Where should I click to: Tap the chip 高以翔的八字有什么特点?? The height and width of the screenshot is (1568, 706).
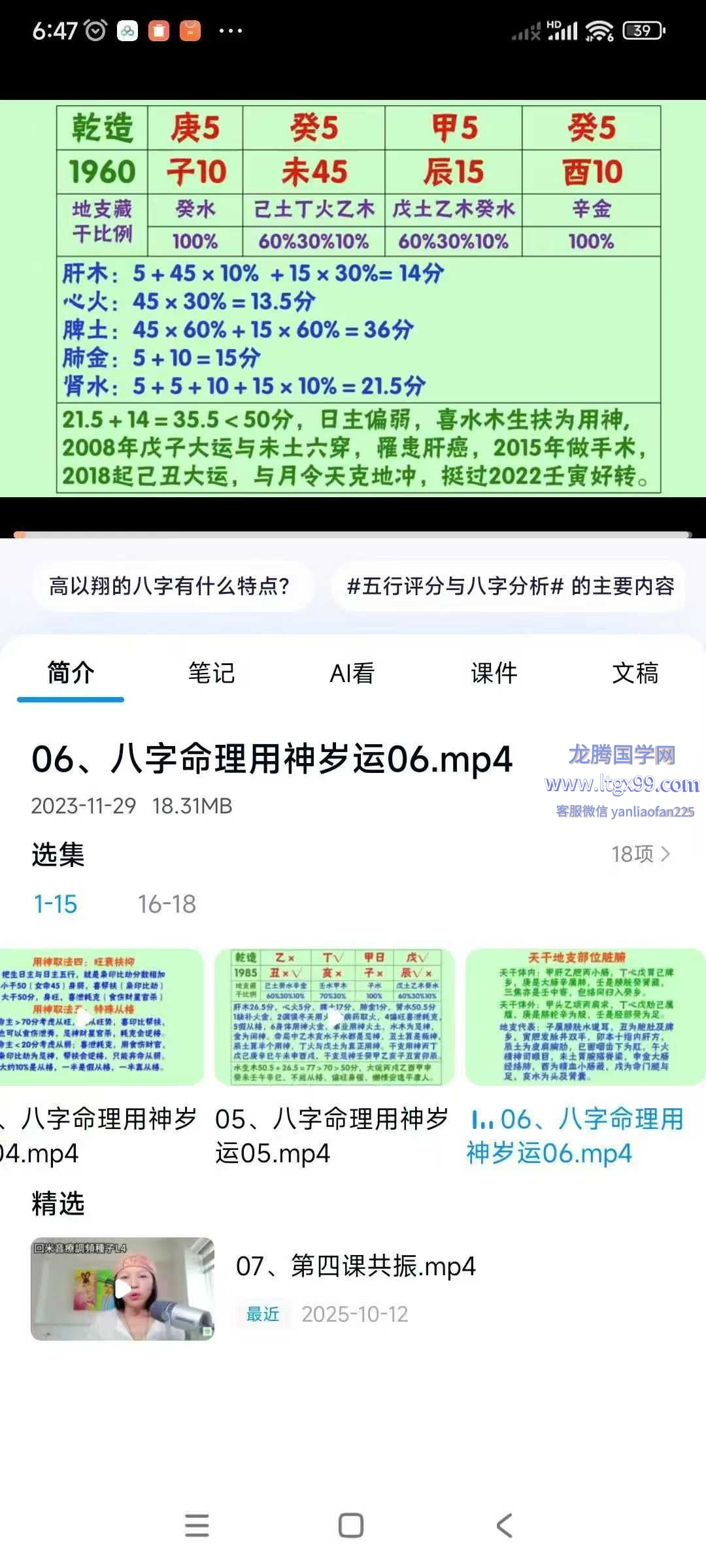click(x=170, y=586)
